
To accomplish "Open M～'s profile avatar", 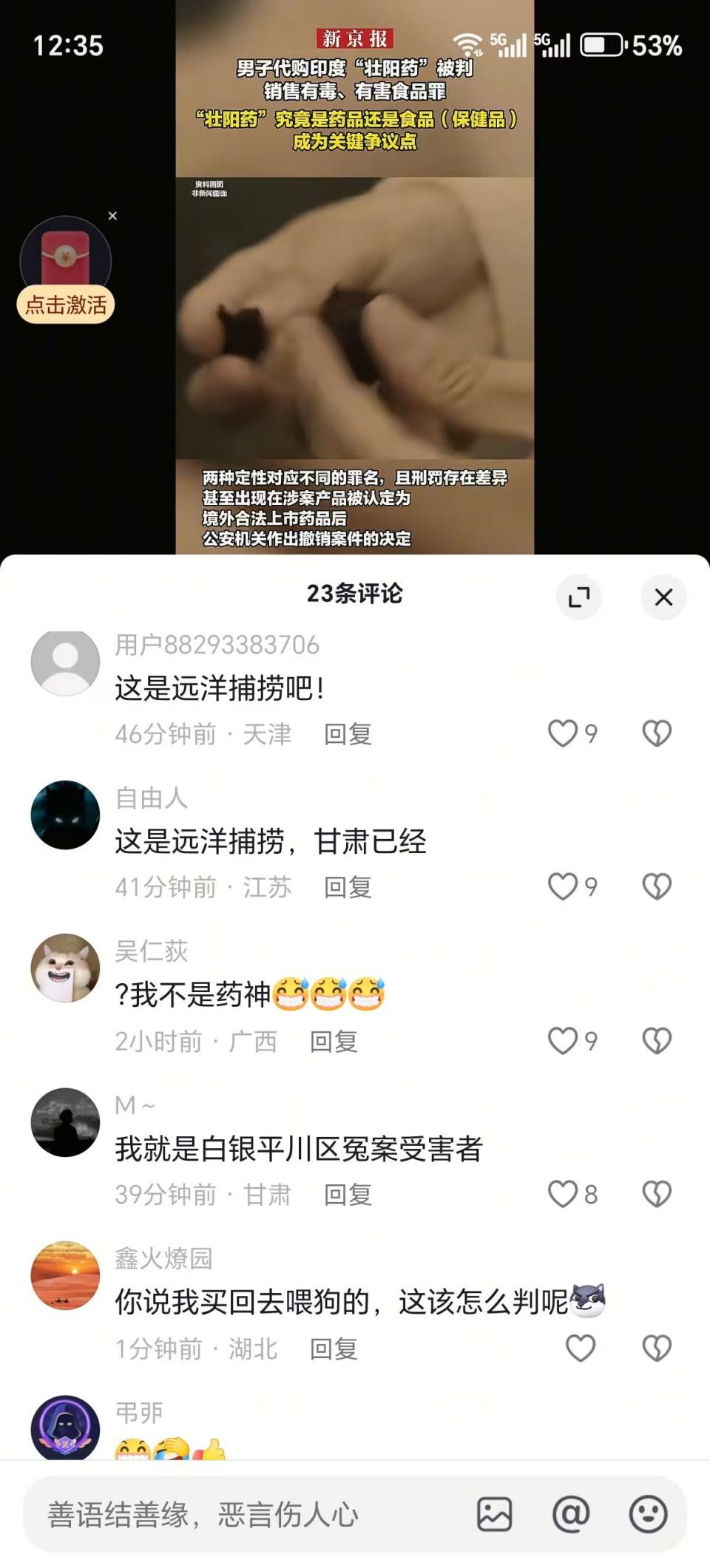I will click(65, 1121).
